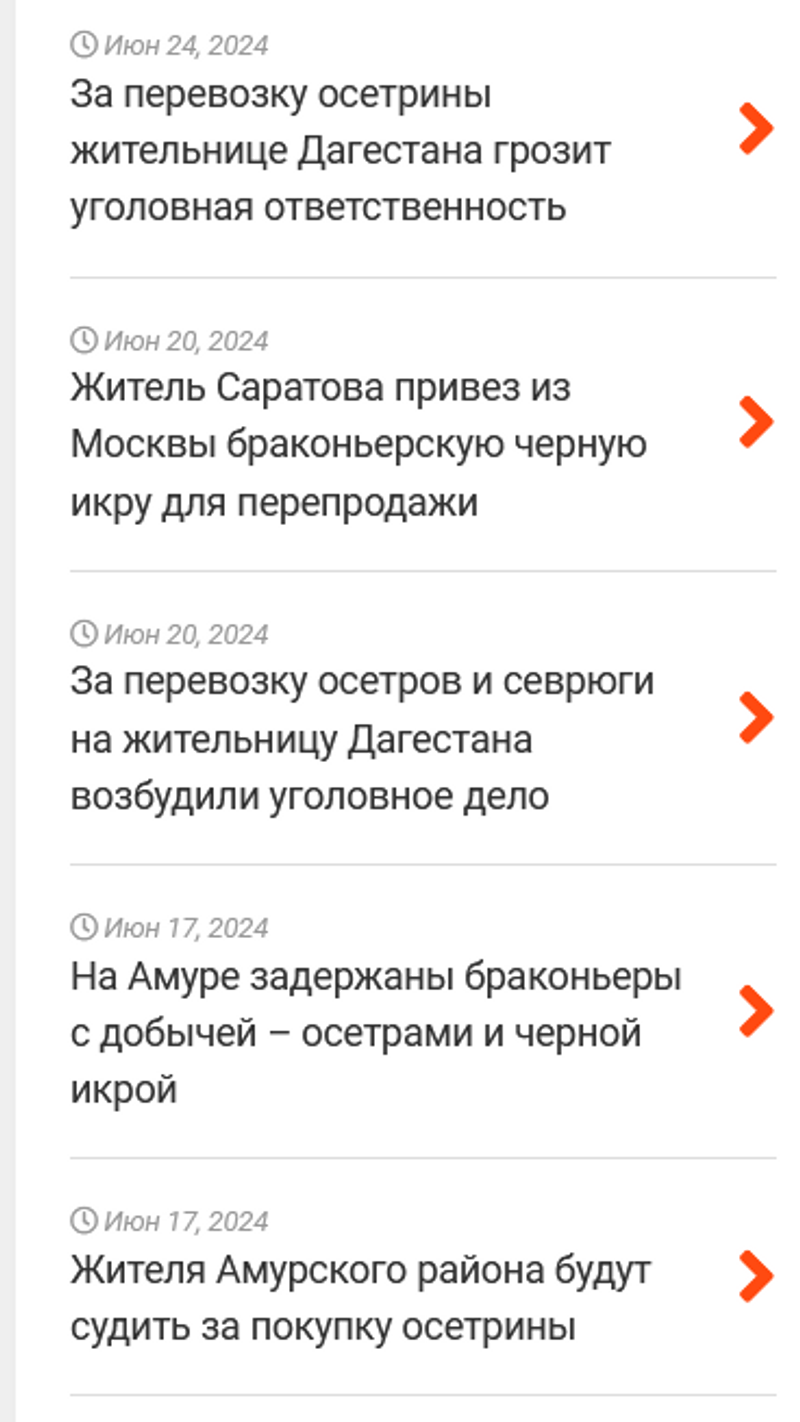Image resolution: width=800 pixels, height=1422 pixels.
Task: View article on Amur poachers detained
Action: [x=375, y=1032]
